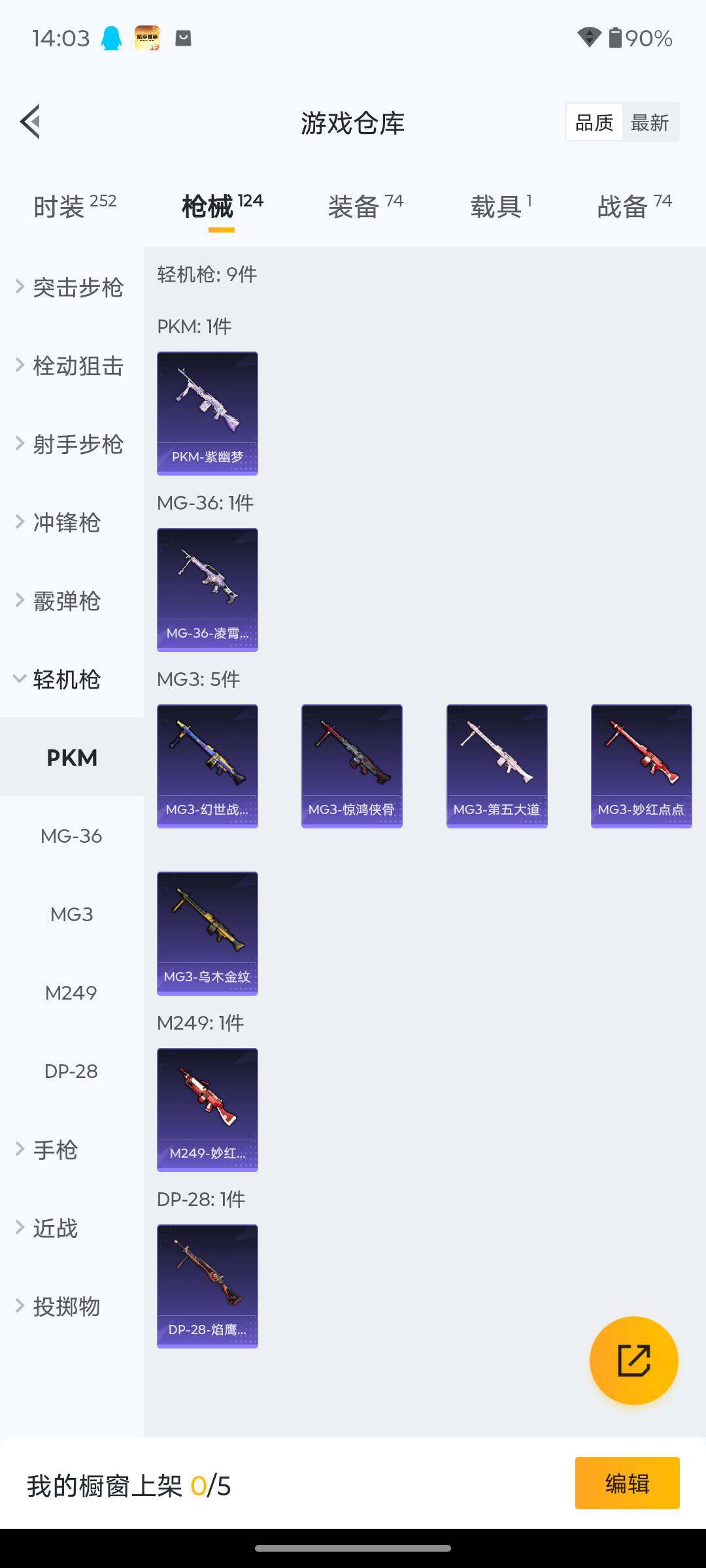Open the 装备 tab
This screenshot has width=706, height=1568.
point(365,206)
